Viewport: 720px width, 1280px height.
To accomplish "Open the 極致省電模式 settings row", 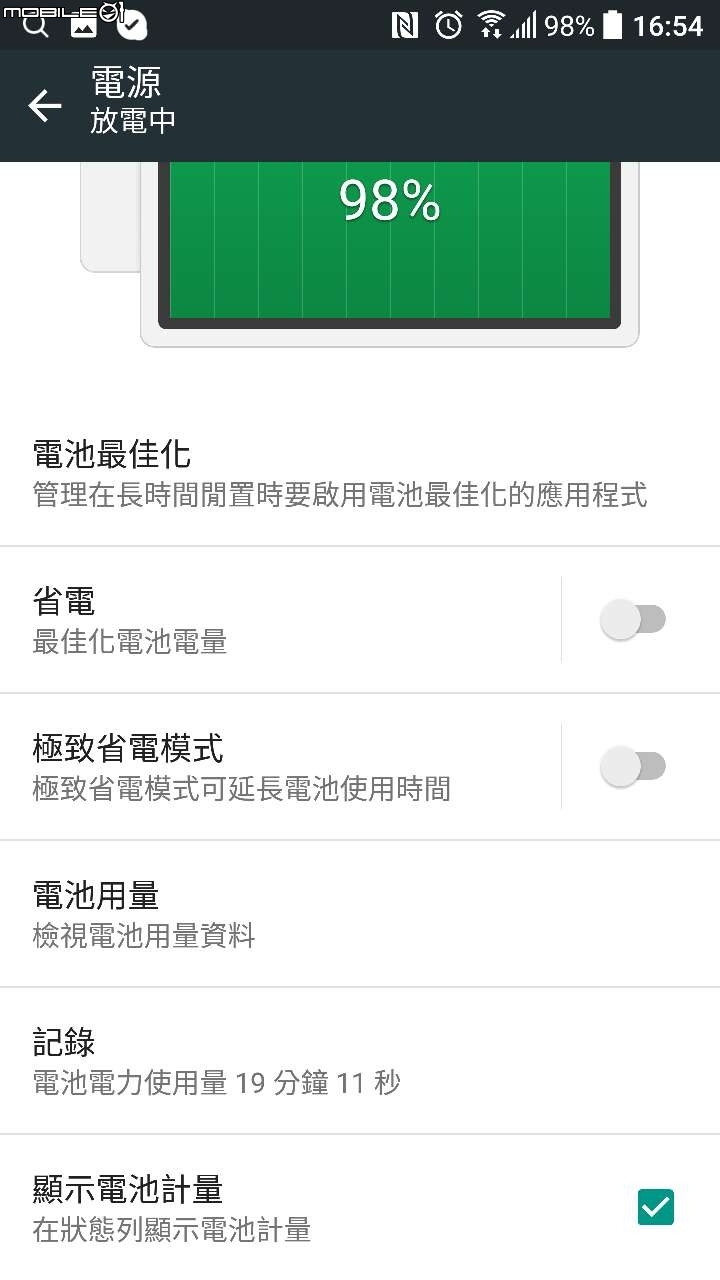I will point(280,767).
